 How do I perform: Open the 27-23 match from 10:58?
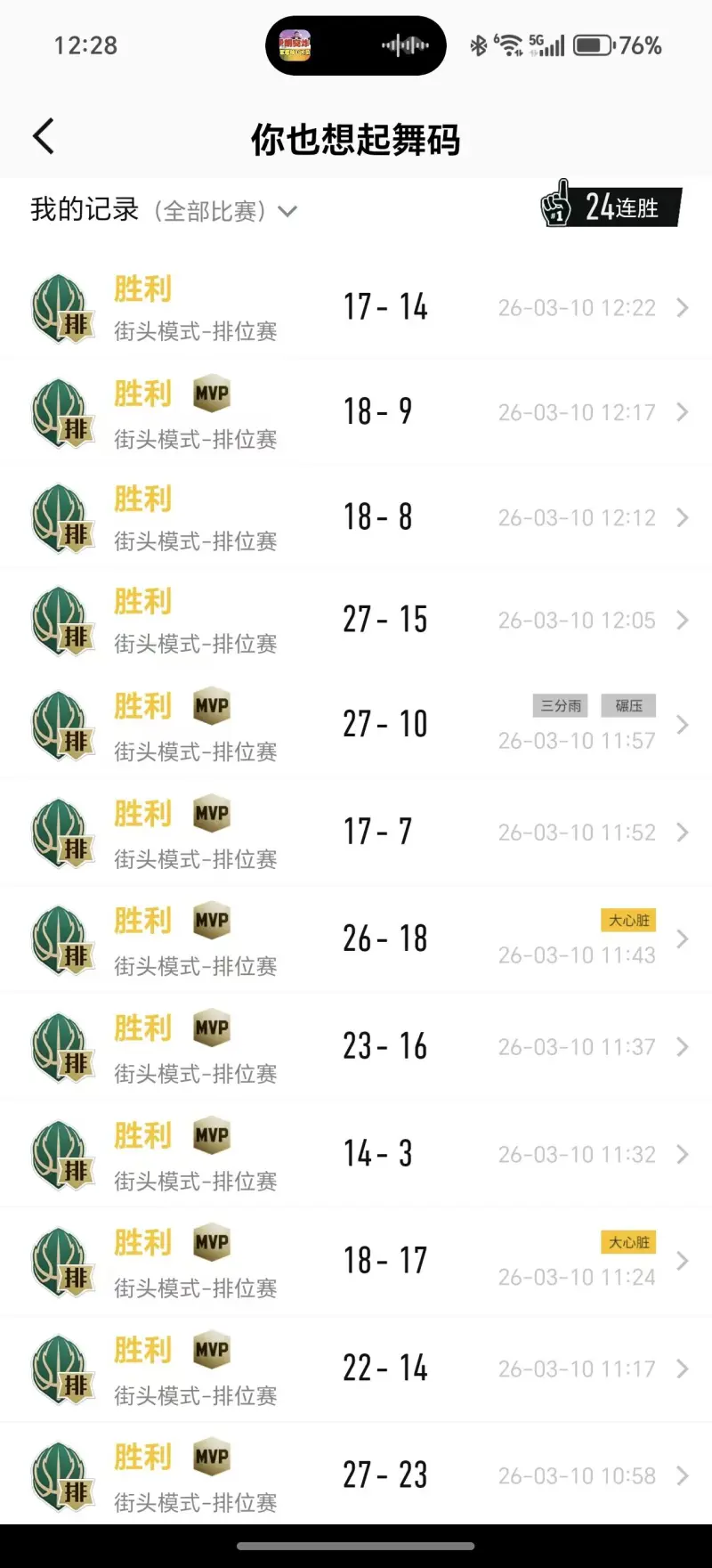coord(356,1475)
